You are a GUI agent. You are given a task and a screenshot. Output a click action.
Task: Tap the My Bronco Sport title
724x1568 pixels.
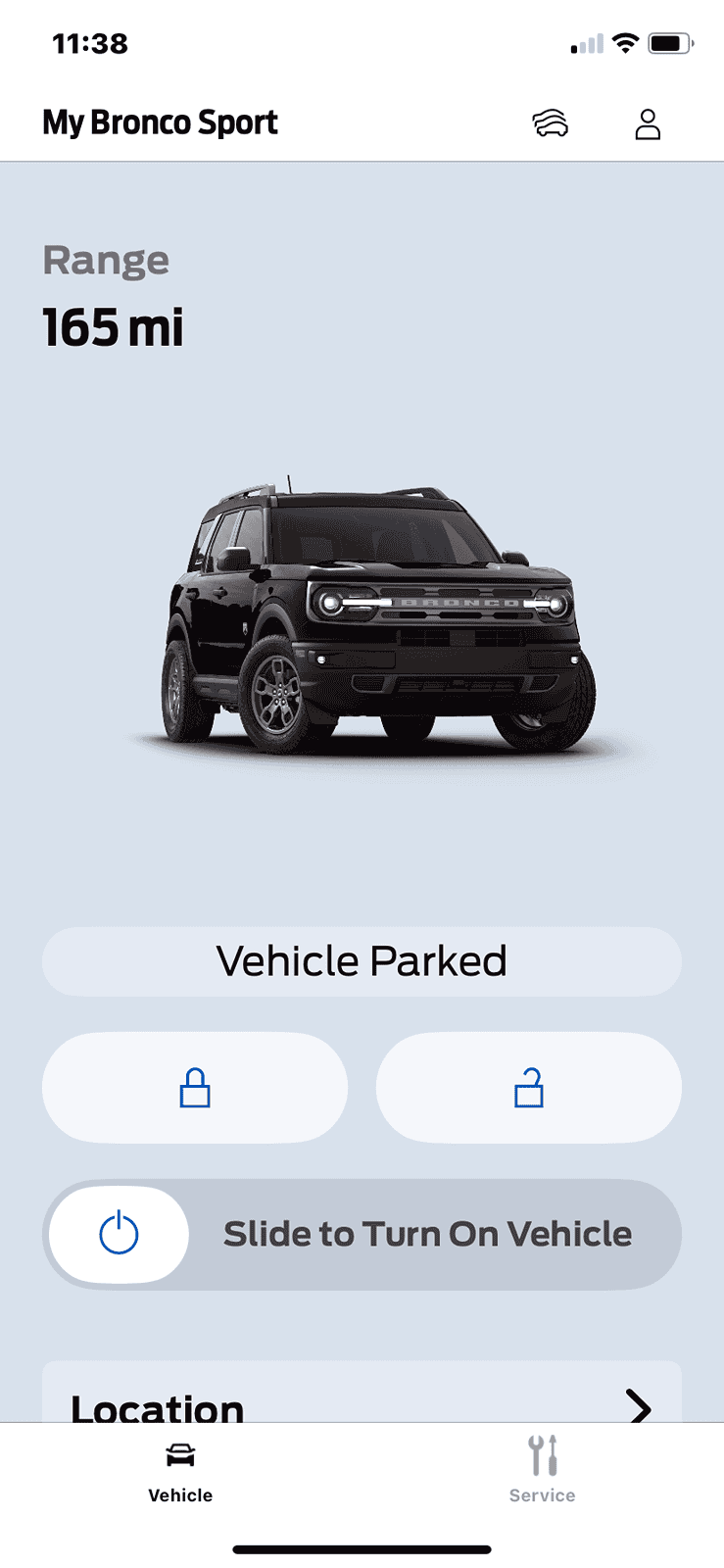161,122
